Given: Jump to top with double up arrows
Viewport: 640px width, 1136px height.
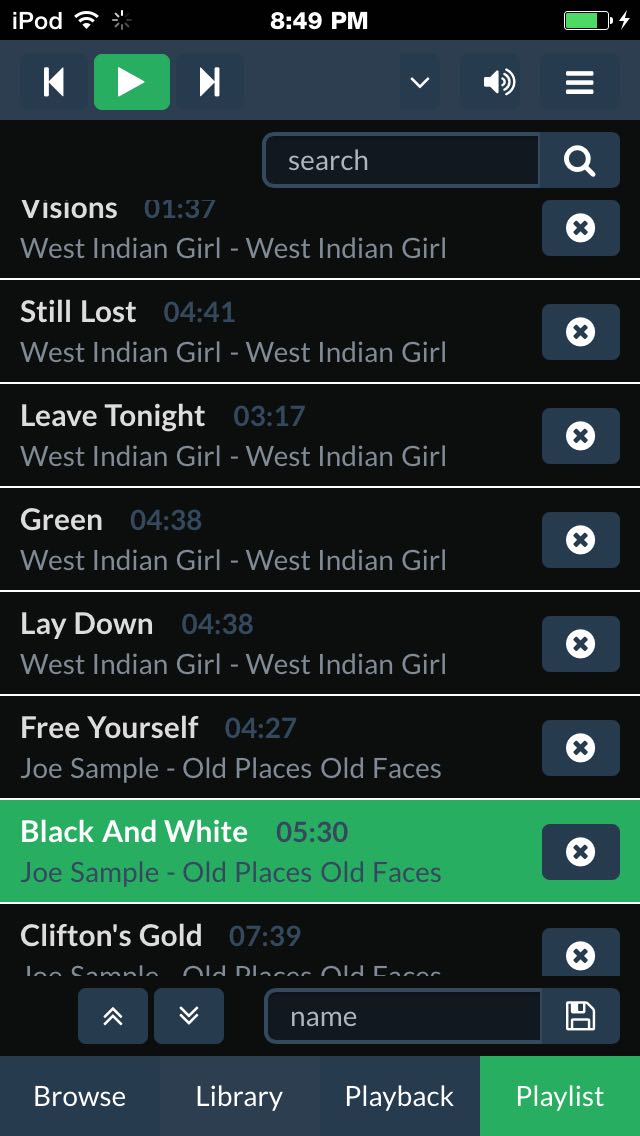Looking at the screenshot, I should pos(113,1016).
